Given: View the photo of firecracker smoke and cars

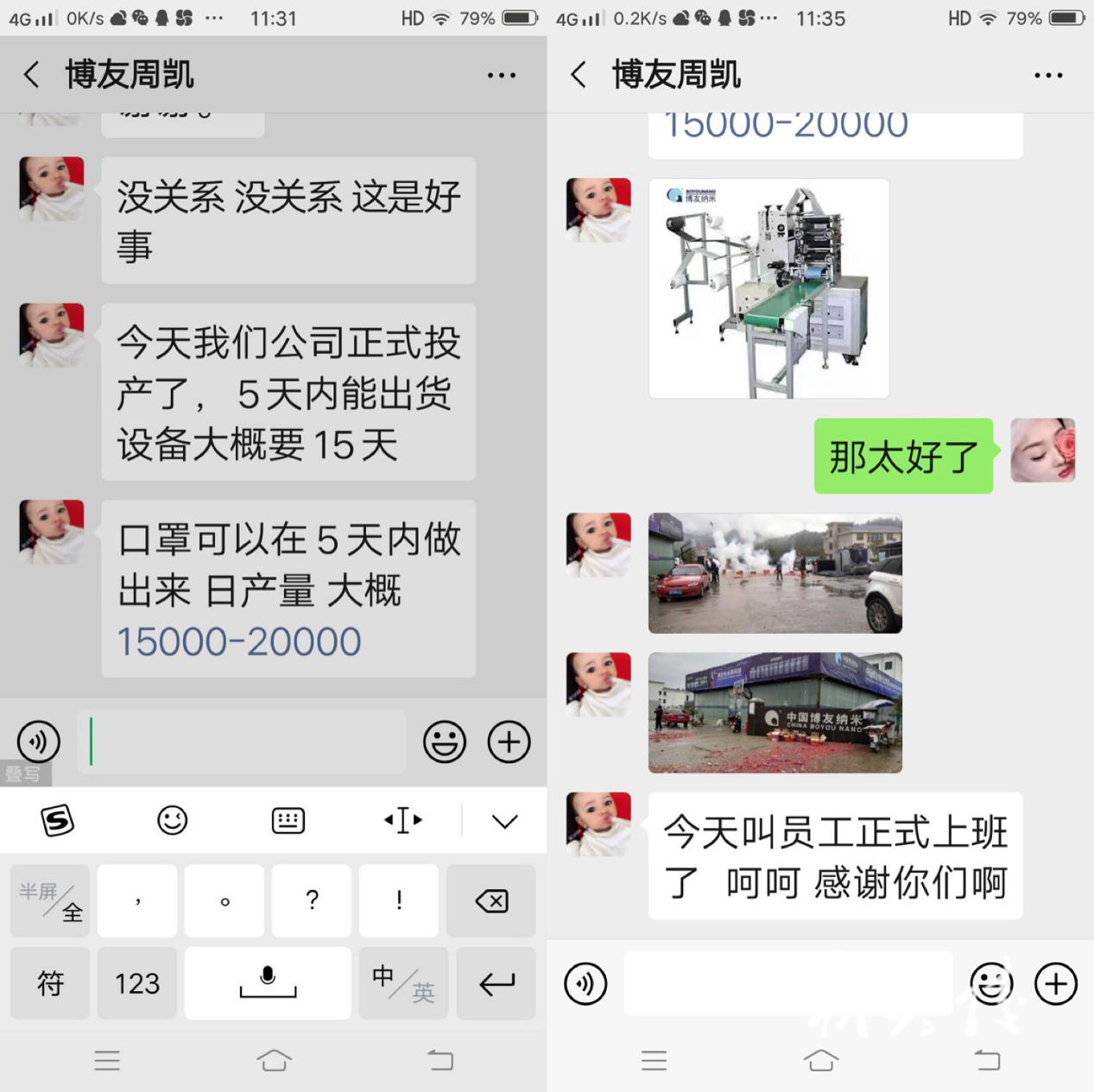Looking at the screenshot, I should [x=775, y=573].
